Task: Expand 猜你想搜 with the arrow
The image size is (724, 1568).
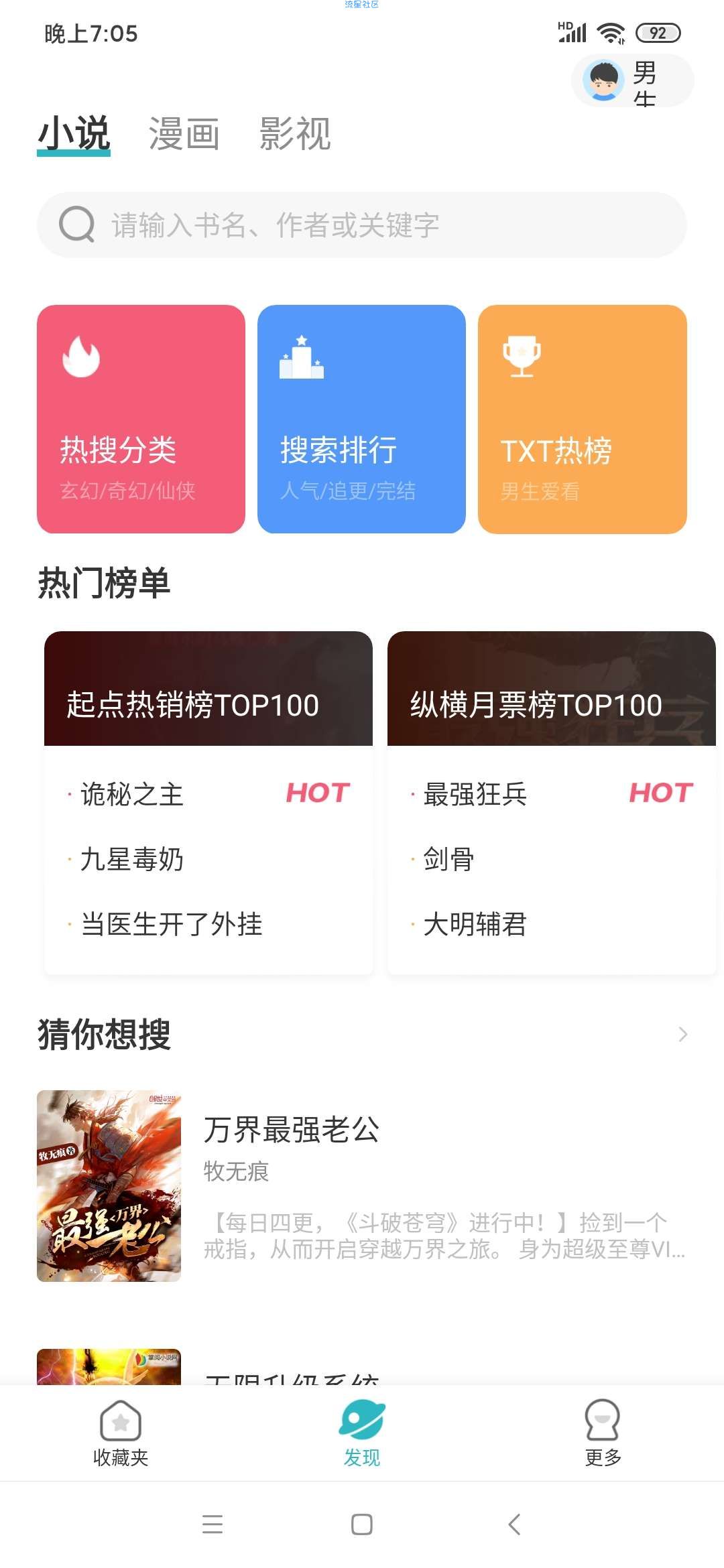Action: pos(682,1034)
